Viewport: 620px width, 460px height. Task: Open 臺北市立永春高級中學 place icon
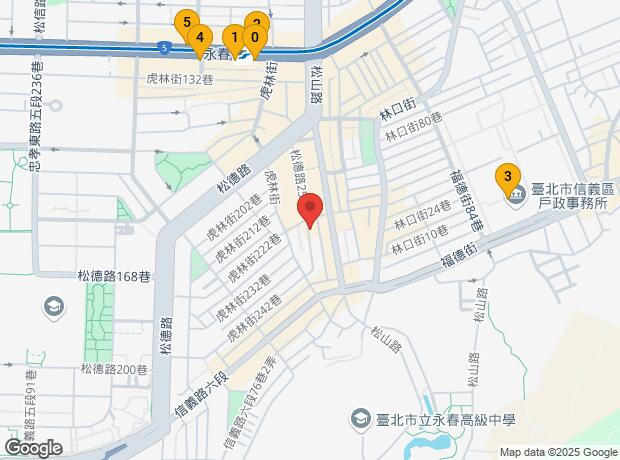361,416
